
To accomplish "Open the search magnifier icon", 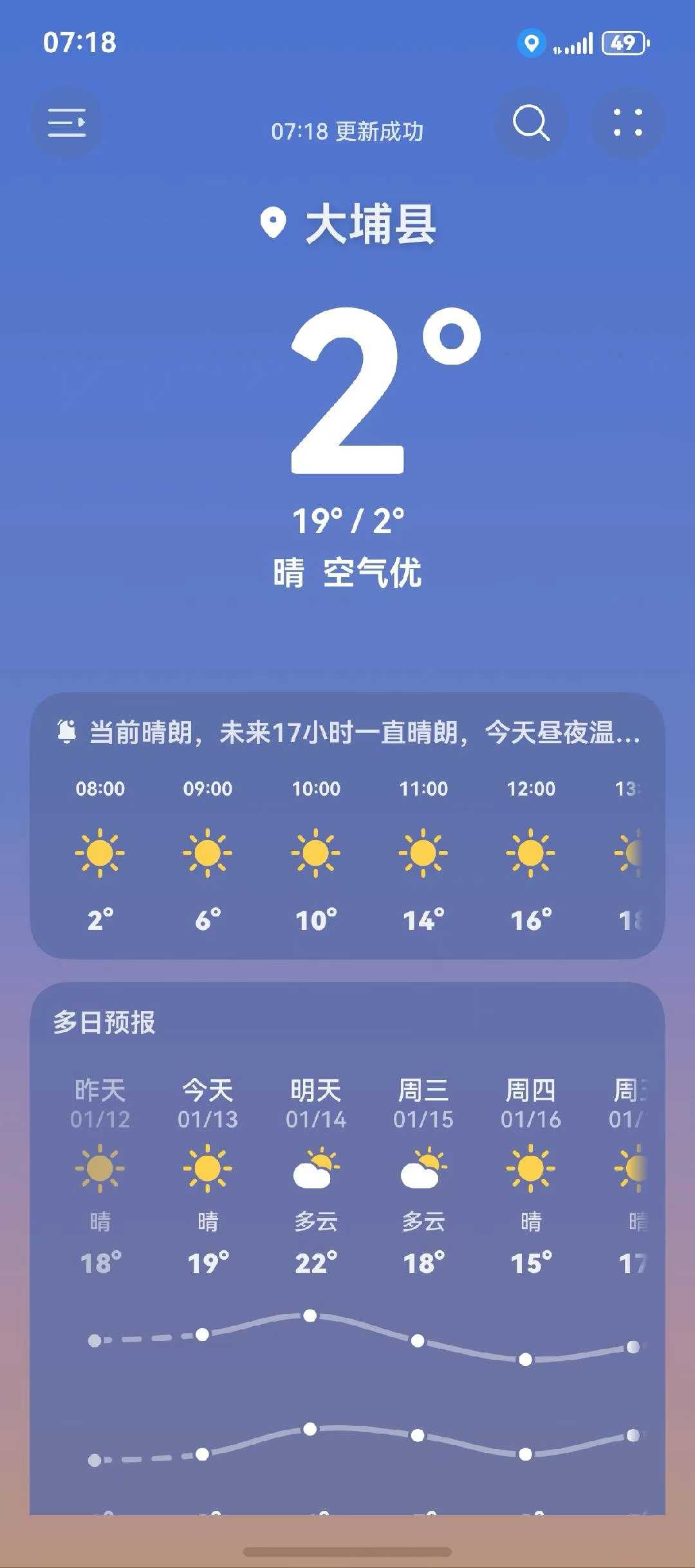I will [531, 123].
